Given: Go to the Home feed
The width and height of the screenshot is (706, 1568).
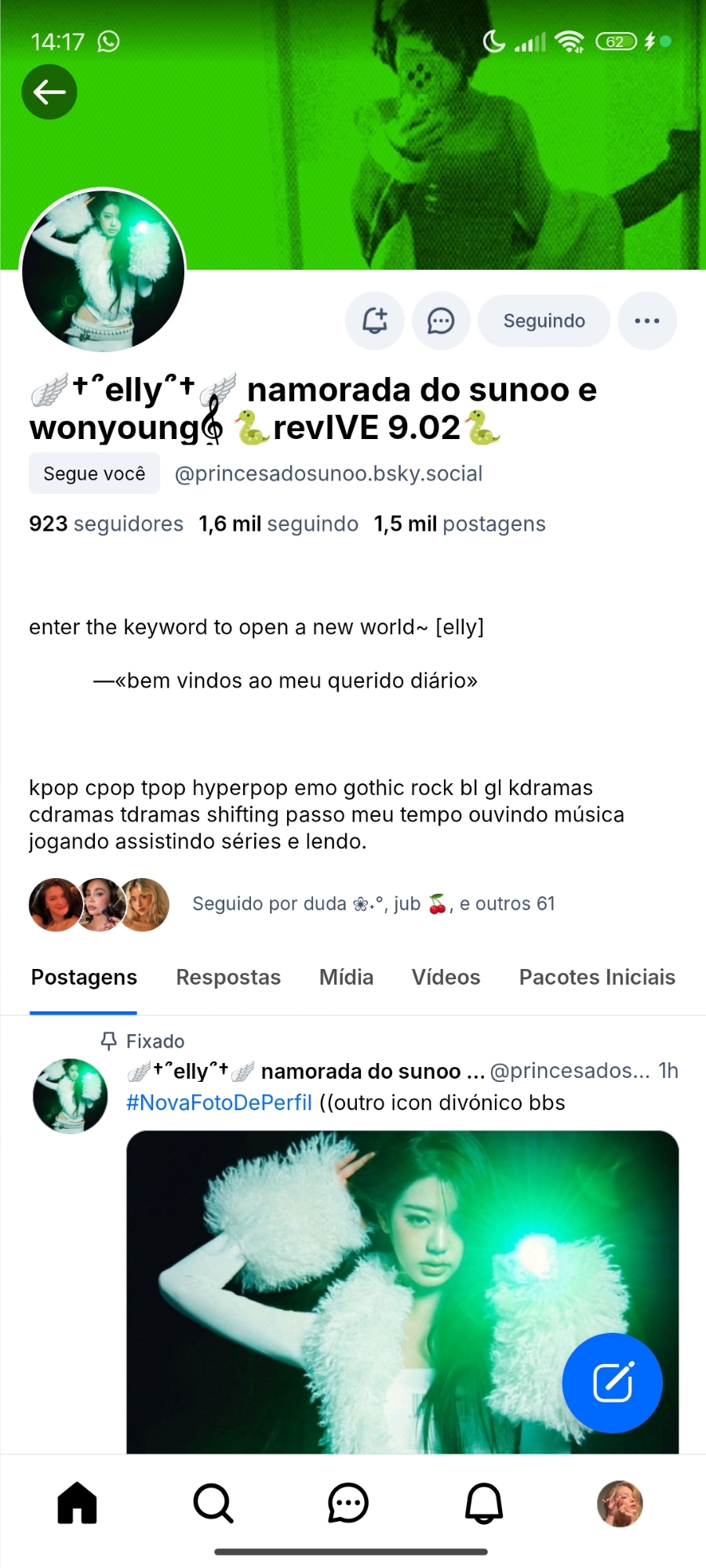Looking at the screenshot, I should click(x=77, y=1504).
